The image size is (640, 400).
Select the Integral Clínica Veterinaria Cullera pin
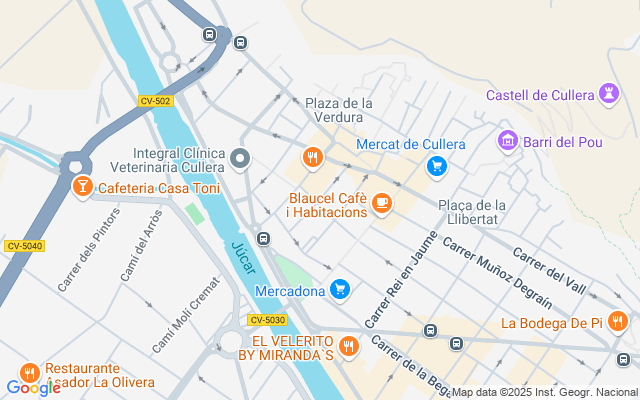(x=240, y=158)
